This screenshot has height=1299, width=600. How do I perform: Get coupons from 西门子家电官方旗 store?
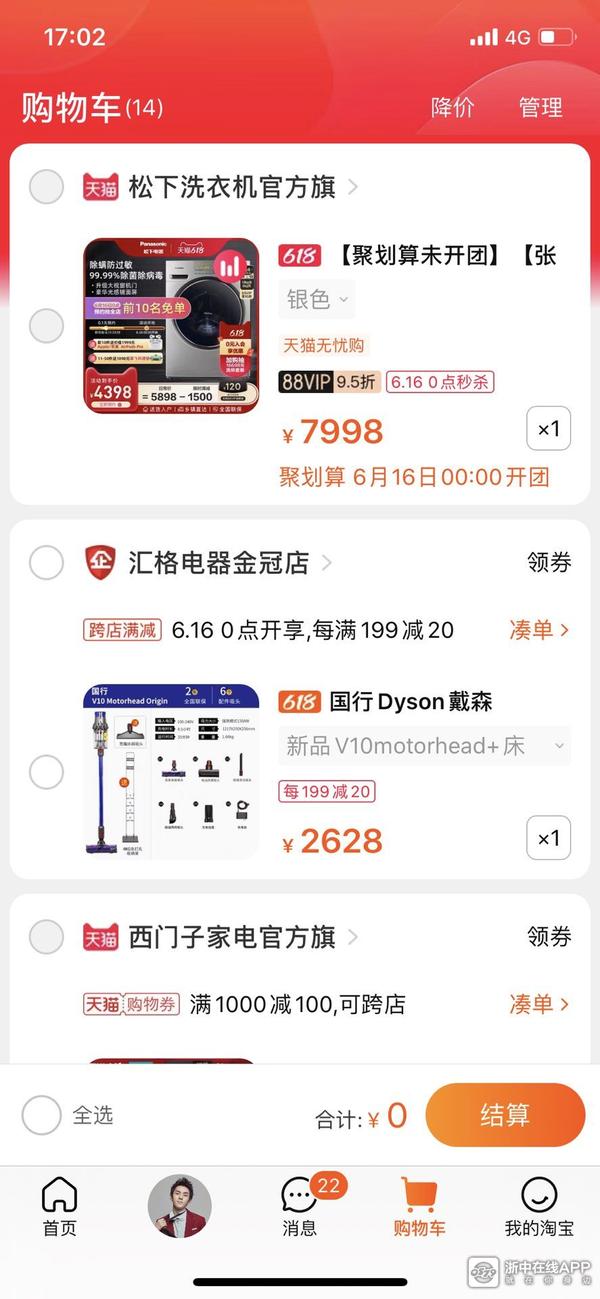549,937
